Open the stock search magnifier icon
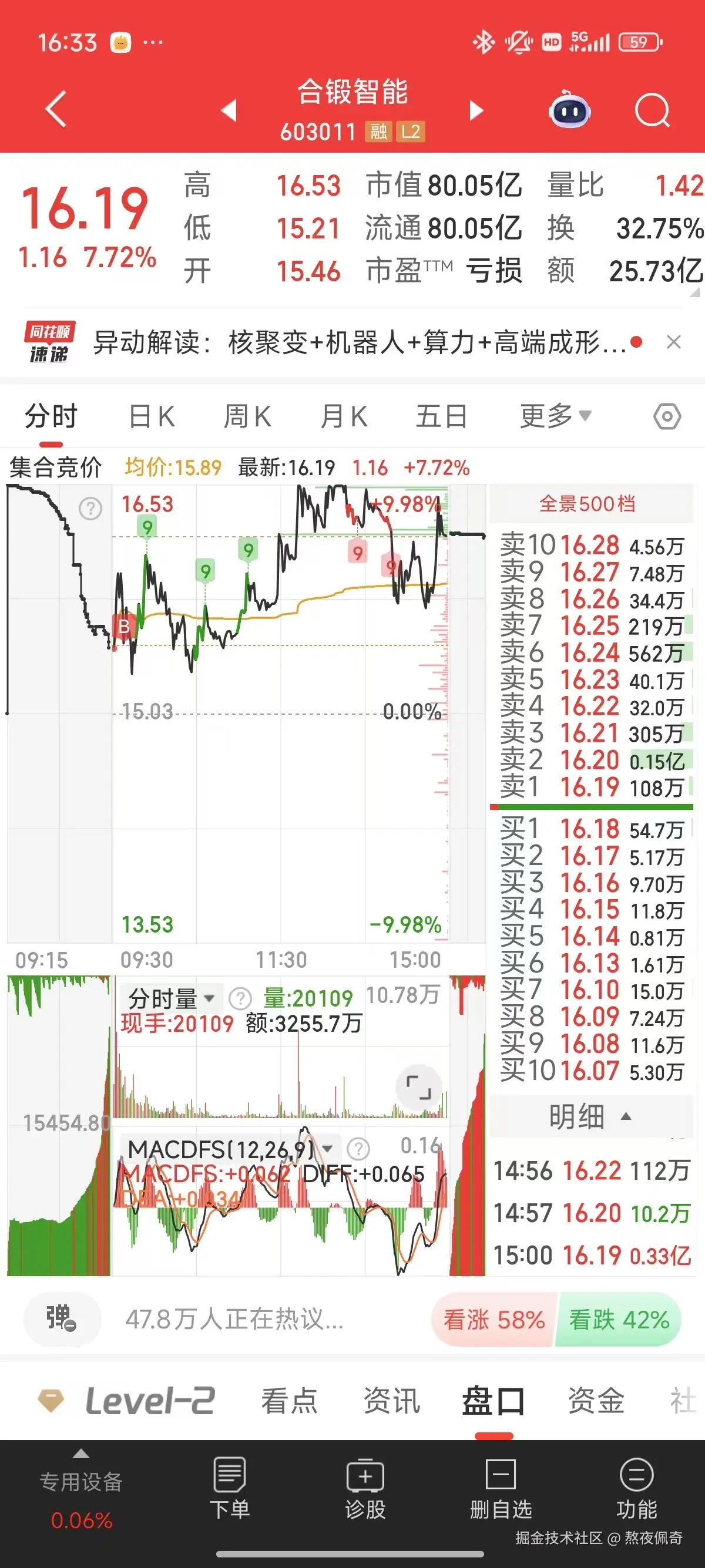This screenshot has width=705, height=1568. click(652, 110)
